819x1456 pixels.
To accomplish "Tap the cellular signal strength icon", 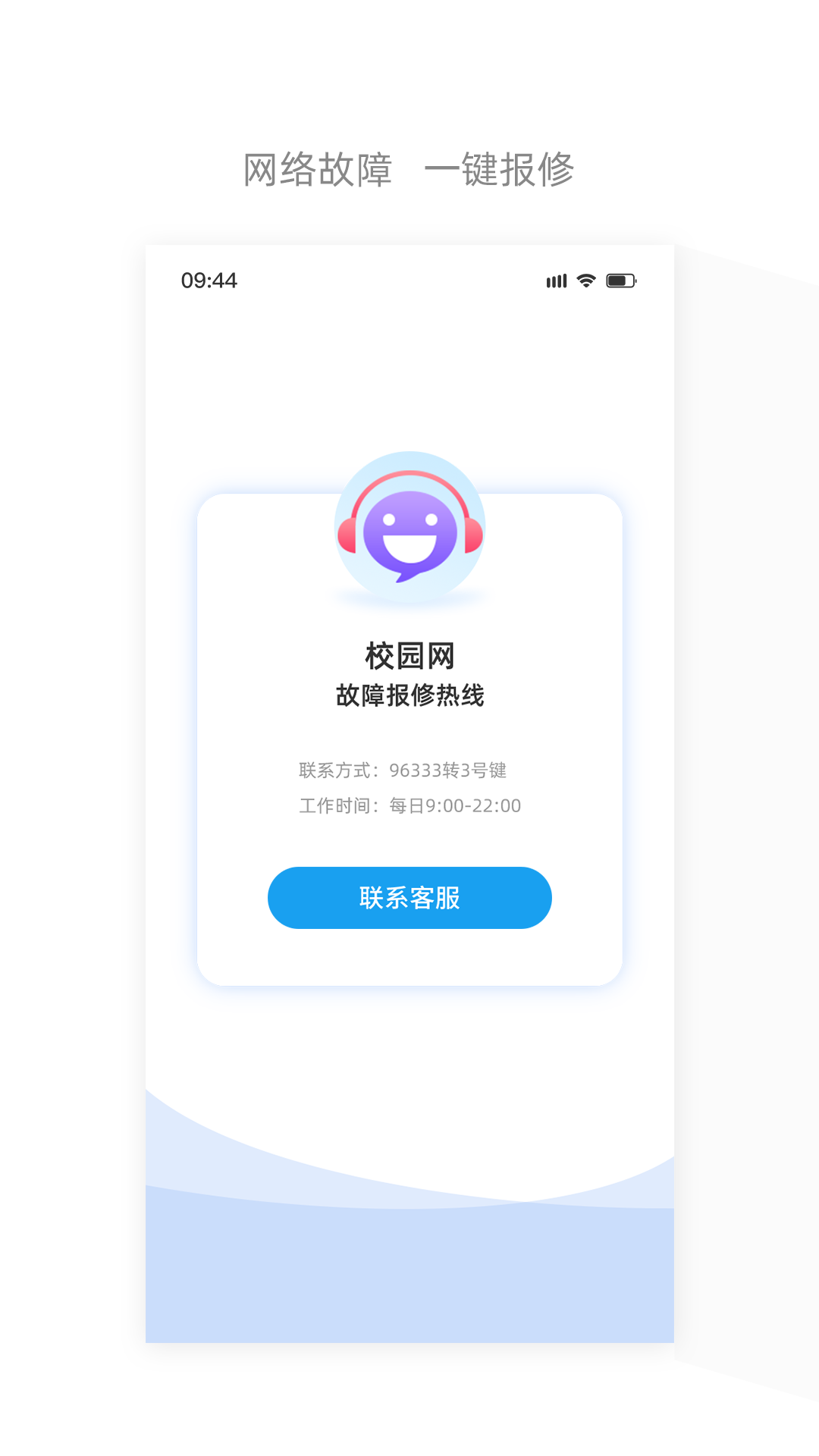I will pyautogui.click(x=556, y=280).
